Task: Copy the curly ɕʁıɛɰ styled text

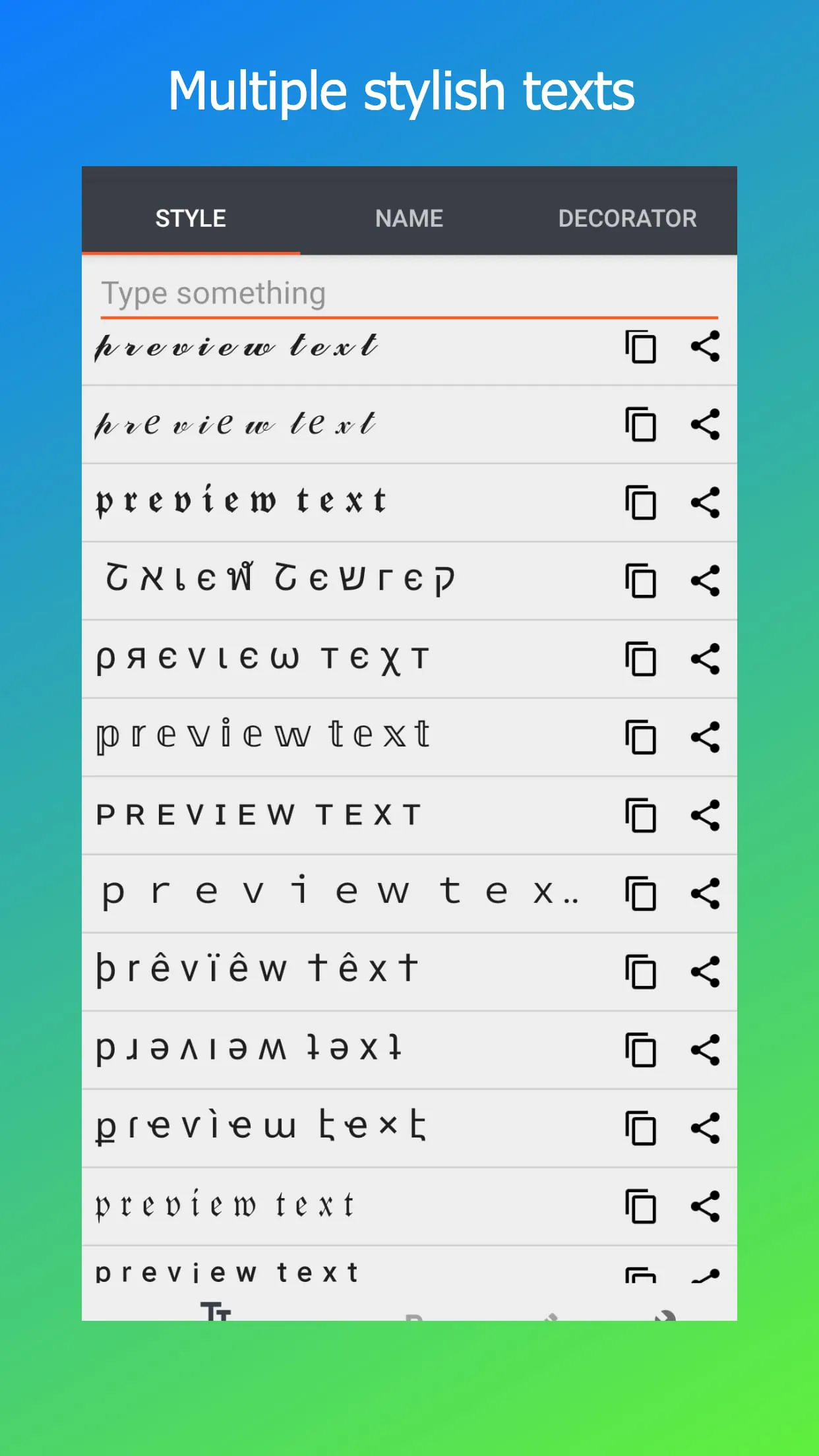Action: (640, 580)
